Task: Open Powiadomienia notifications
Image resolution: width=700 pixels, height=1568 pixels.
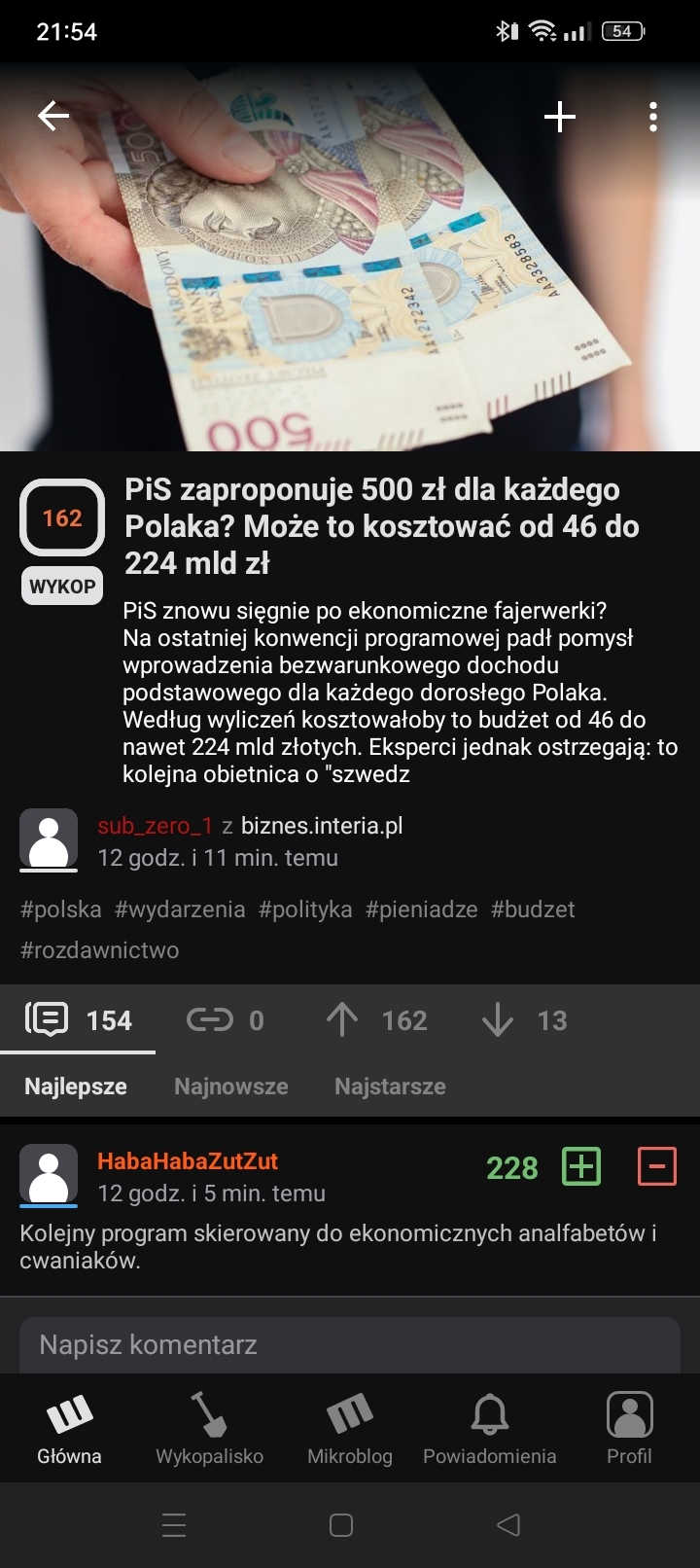Action: pos(489,1428)
